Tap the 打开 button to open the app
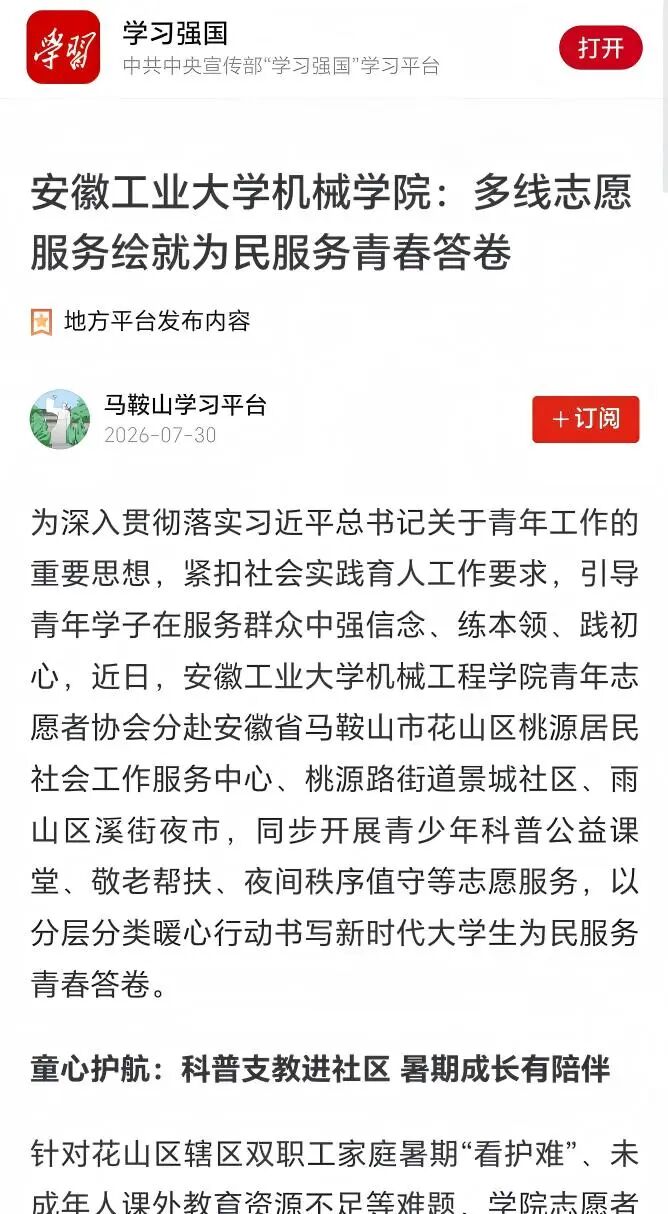The image size is (668, 1214). pyautogui.click(x=600, y=48)
